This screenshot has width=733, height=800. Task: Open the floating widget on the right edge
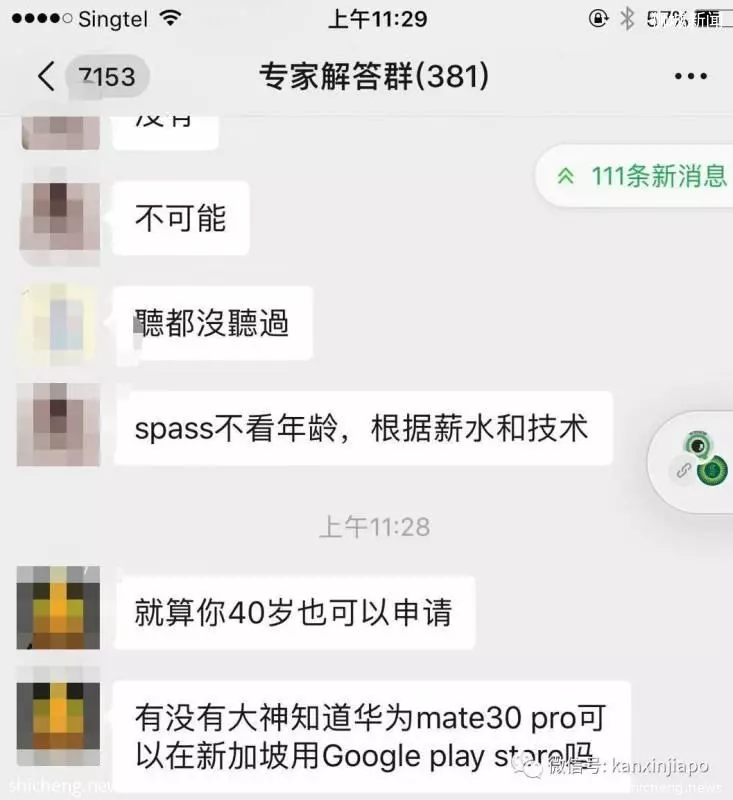[x=699, y=461]
